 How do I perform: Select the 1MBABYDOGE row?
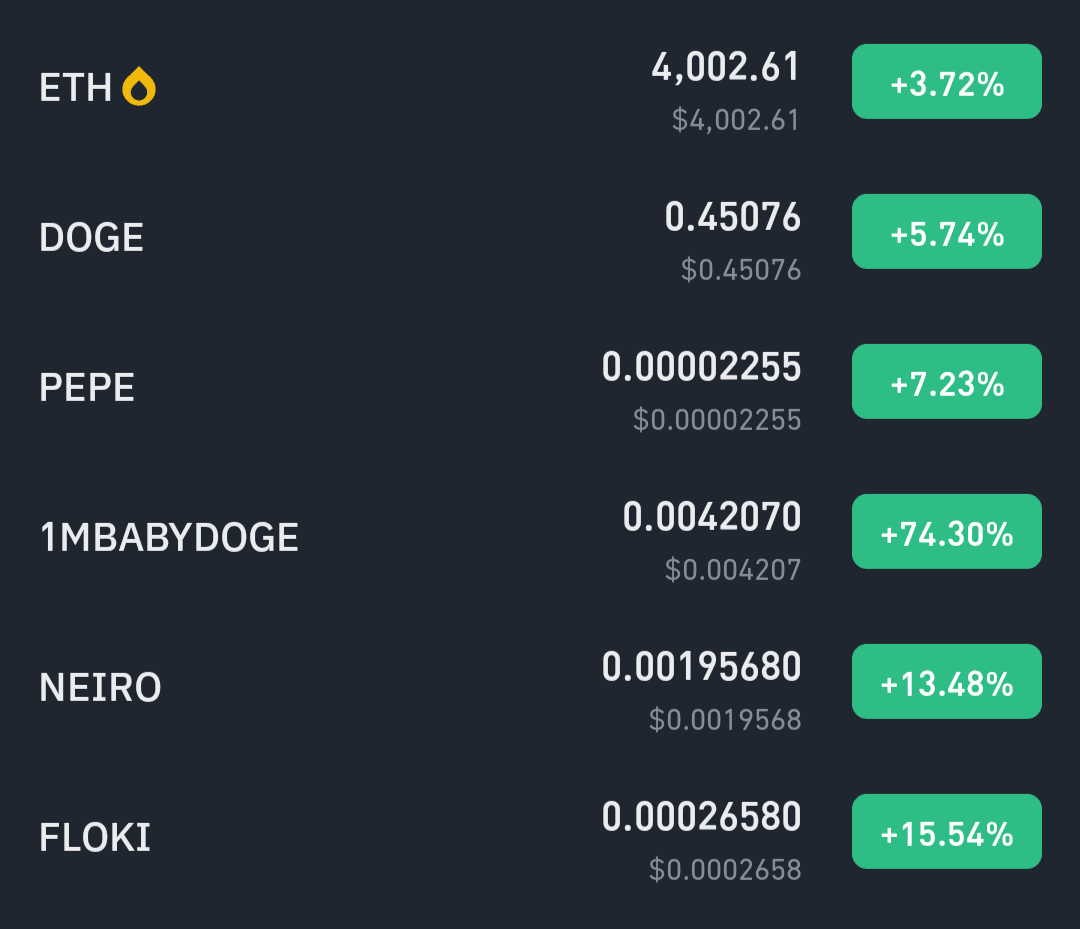point(169,538)
